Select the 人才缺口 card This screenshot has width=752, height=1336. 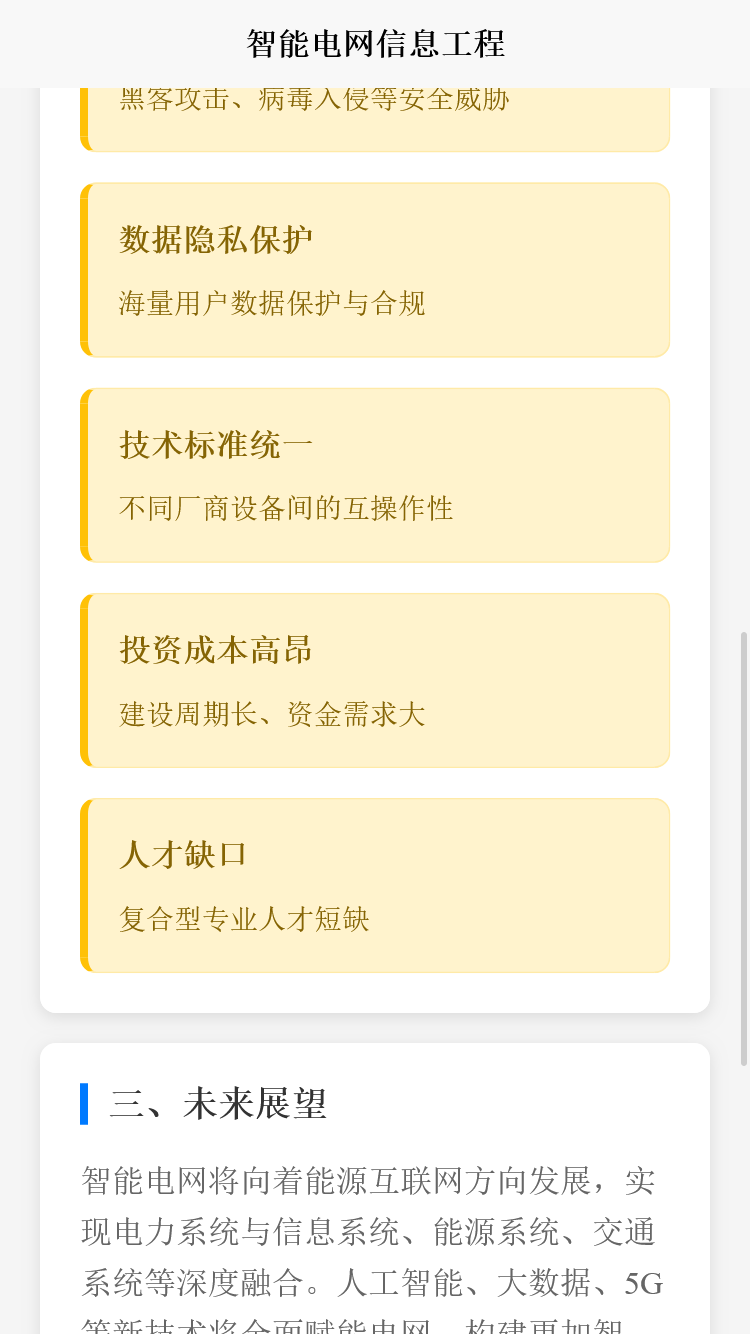(375, 884)
